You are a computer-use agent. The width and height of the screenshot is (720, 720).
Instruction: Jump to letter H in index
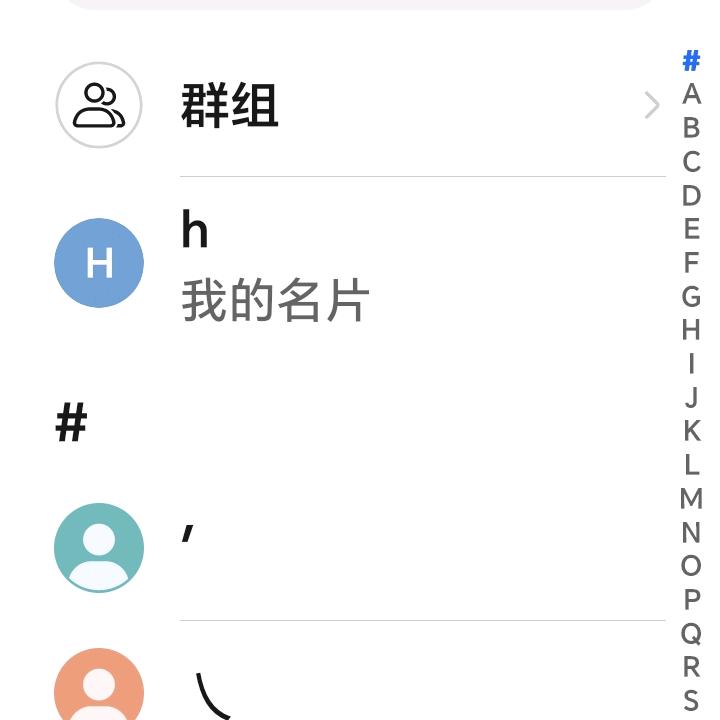691,330
